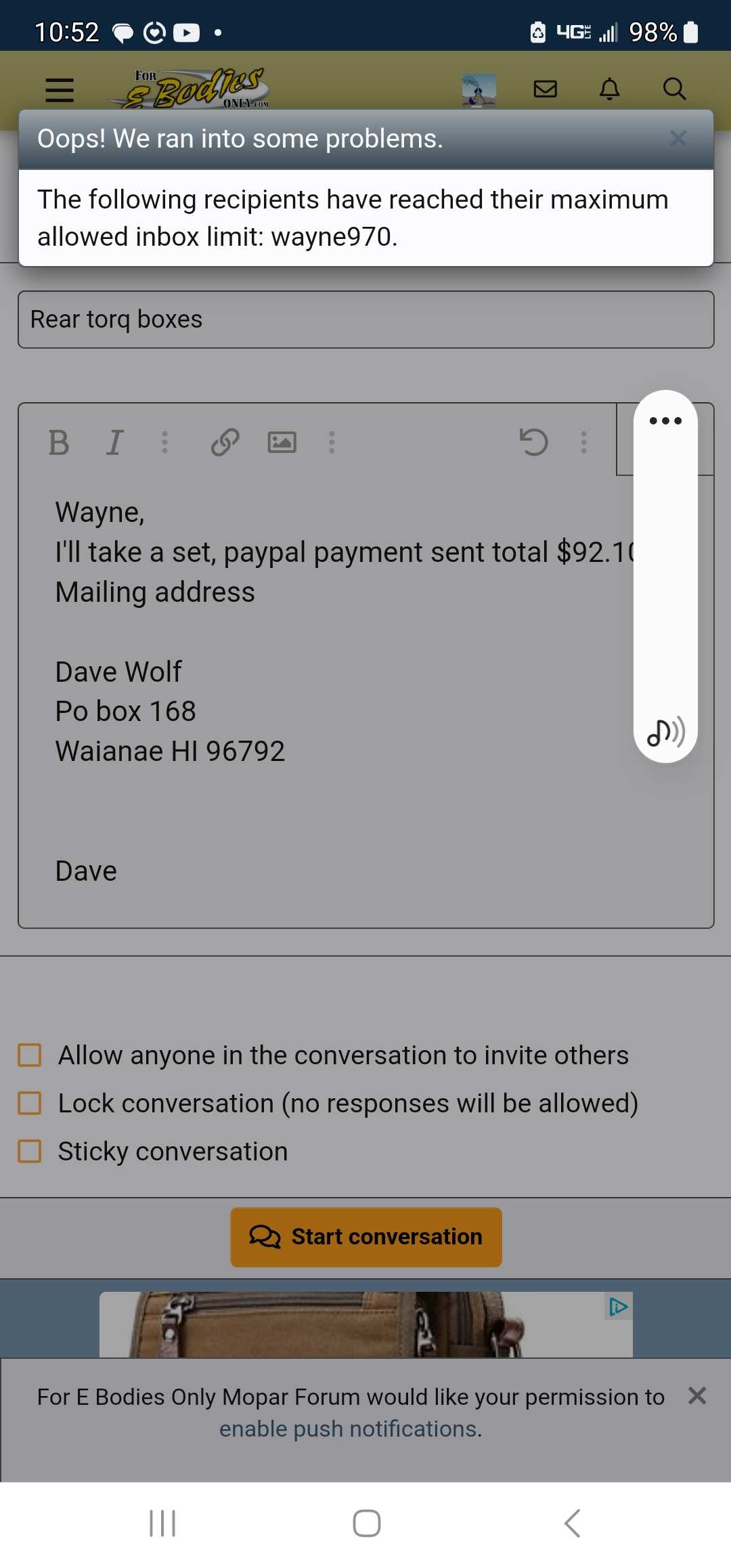Insert a link in the message
Image resolution: width=731 pixels, height=1568 pixels.
coord(225,443)
